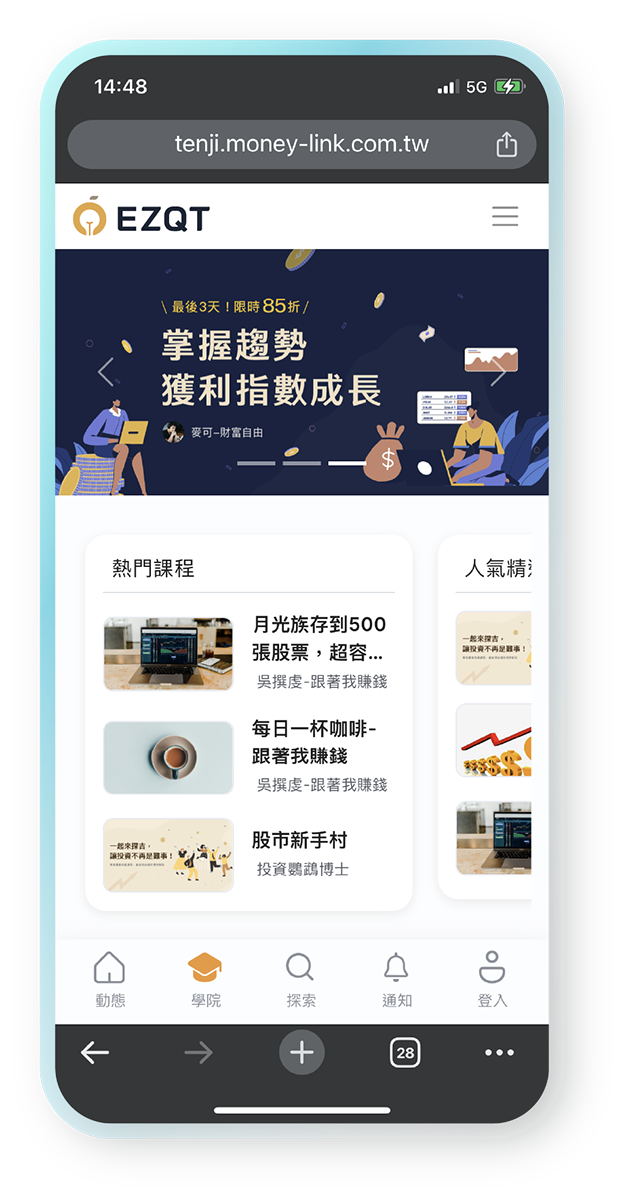This screenshot has height=1200, width=626.
Task: View the 28 open browser tabs
Action: (405, 1052)
